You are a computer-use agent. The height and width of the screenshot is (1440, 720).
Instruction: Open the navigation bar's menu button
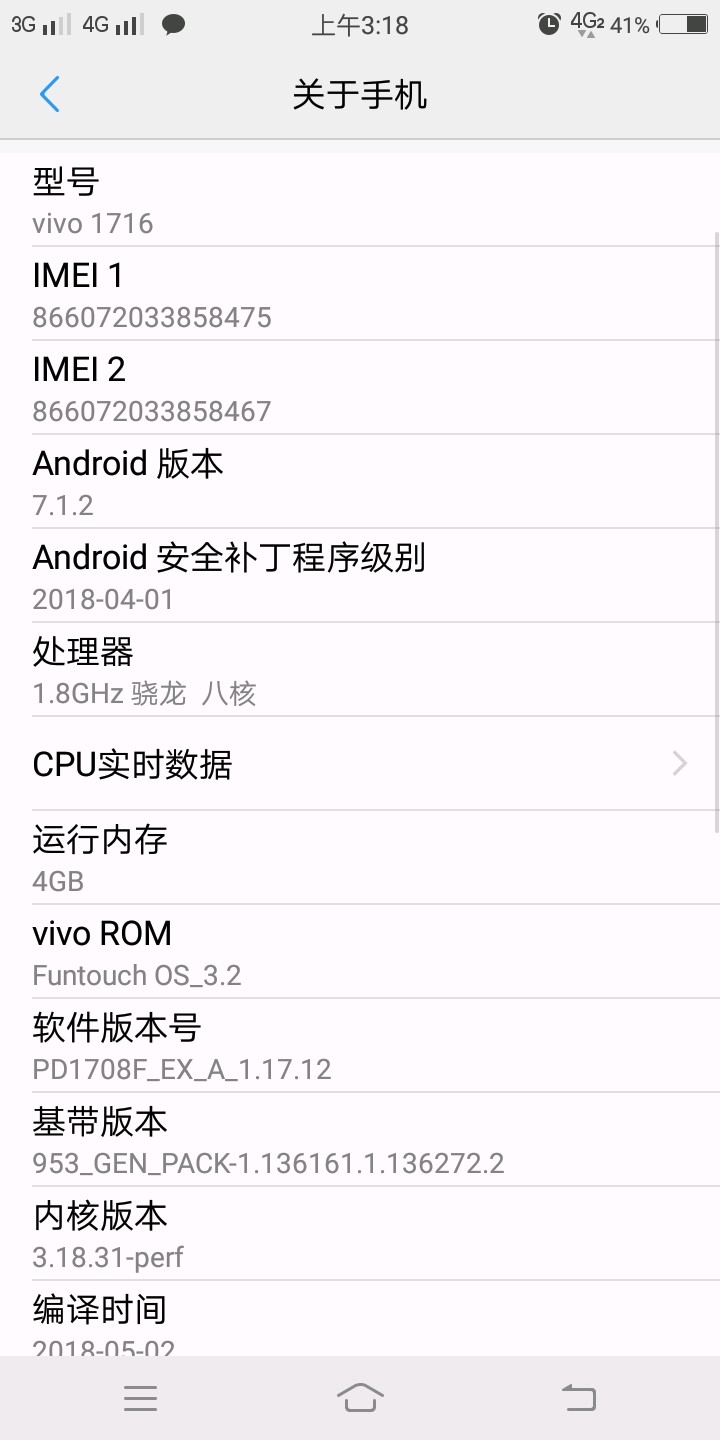141,1397
